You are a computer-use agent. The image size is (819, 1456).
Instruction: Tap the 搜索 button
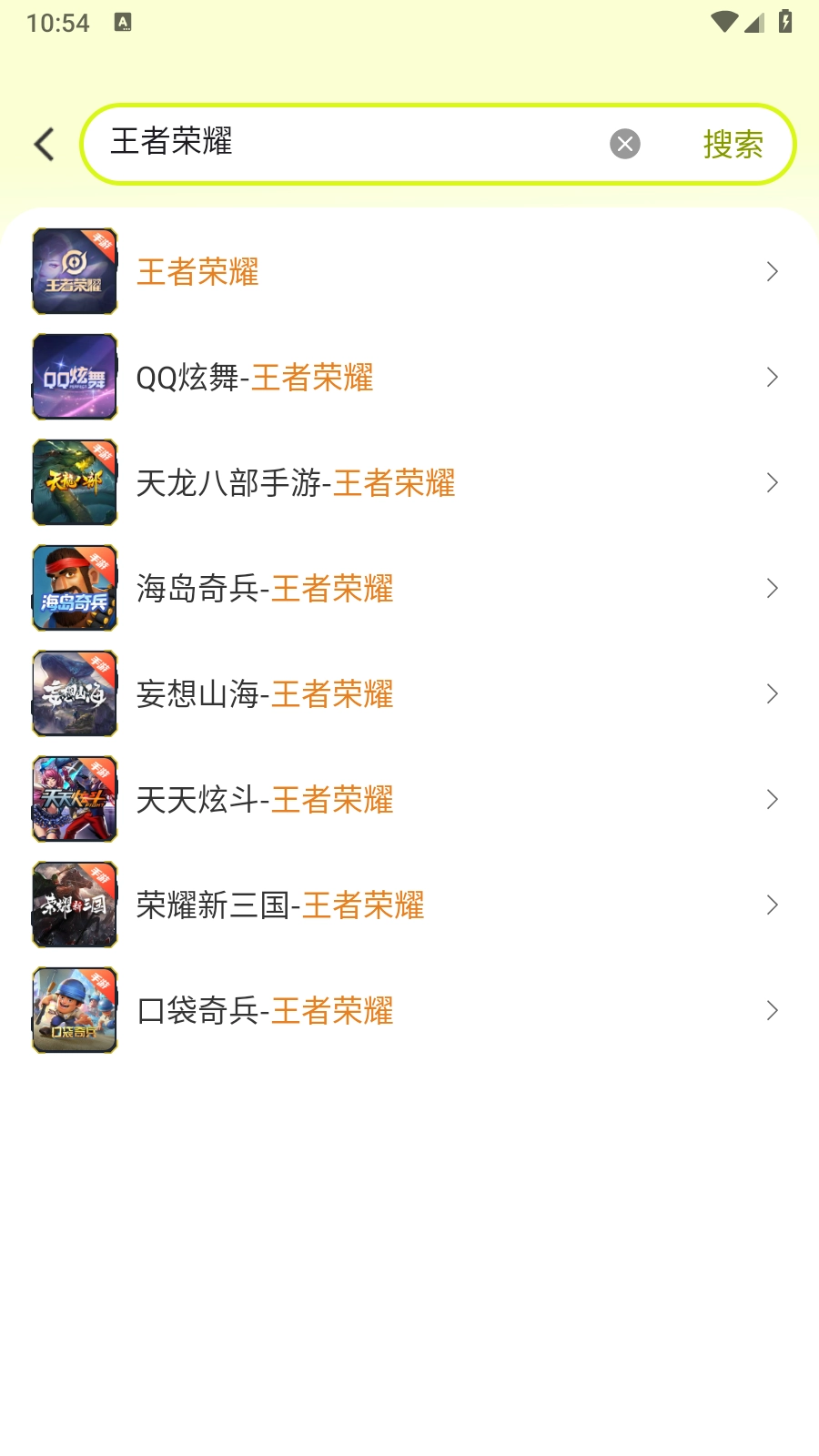coord(733,144)
